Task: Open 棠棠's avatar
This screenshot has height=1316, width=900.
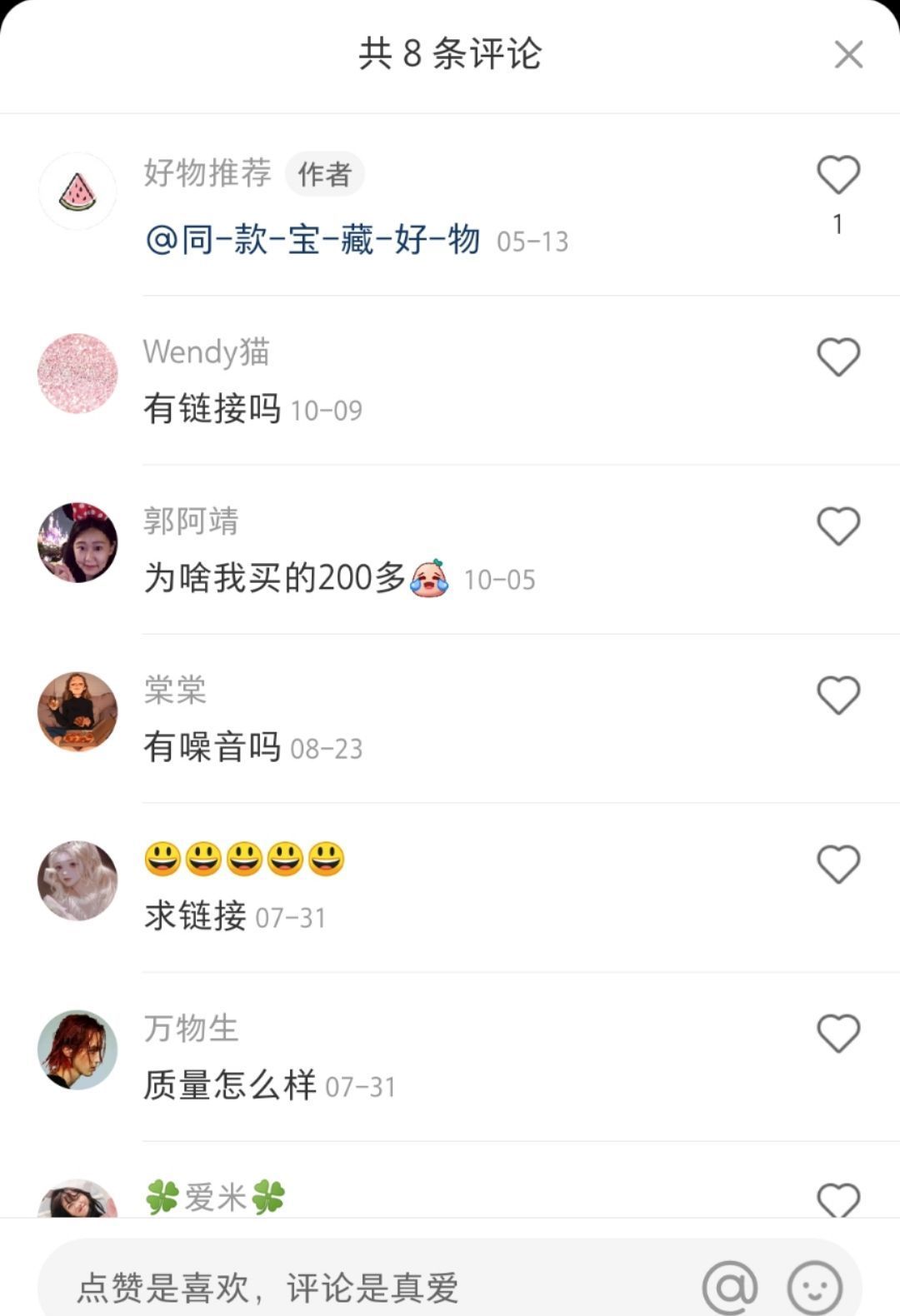Action: point(77,711)
